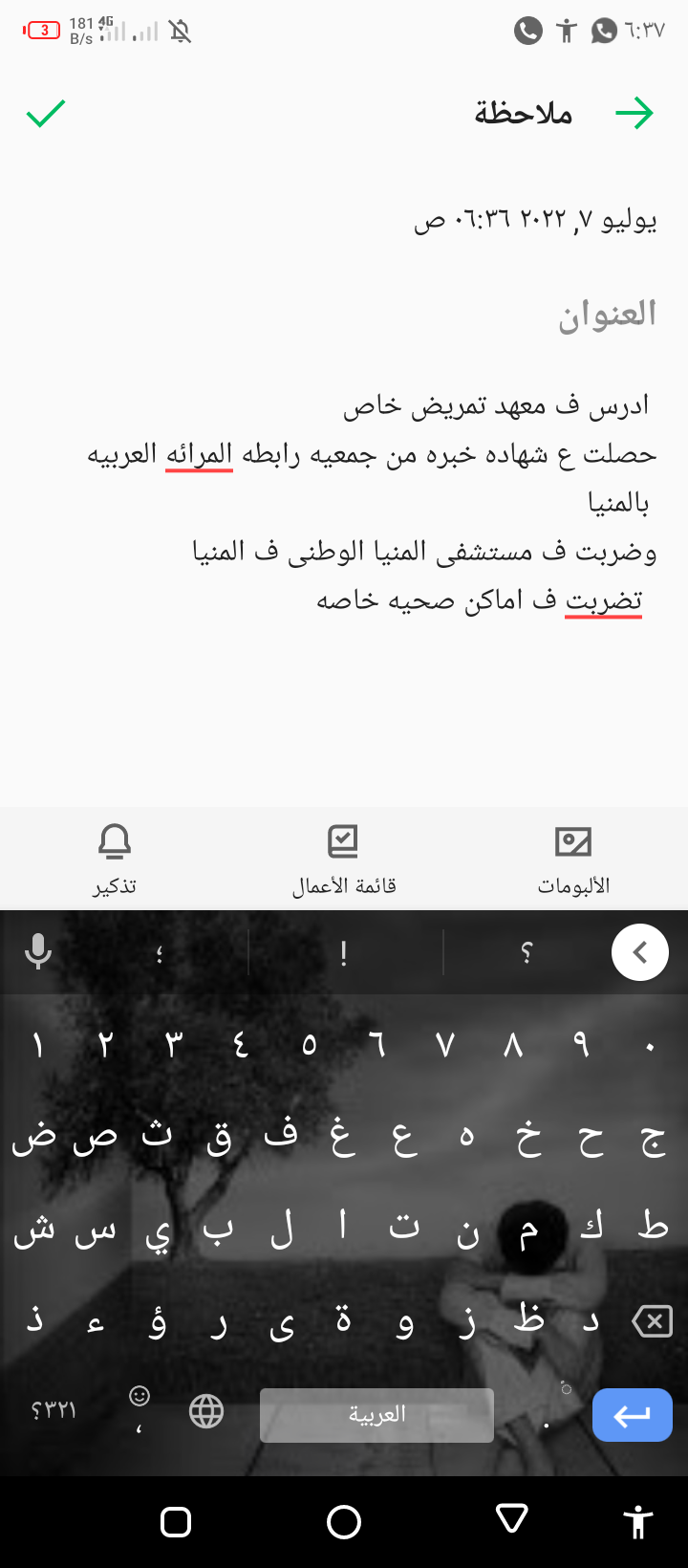This screenshot has width=688, height=1568.
Task: Type the letter م on the keyboard
Action: click(527, 1230)
